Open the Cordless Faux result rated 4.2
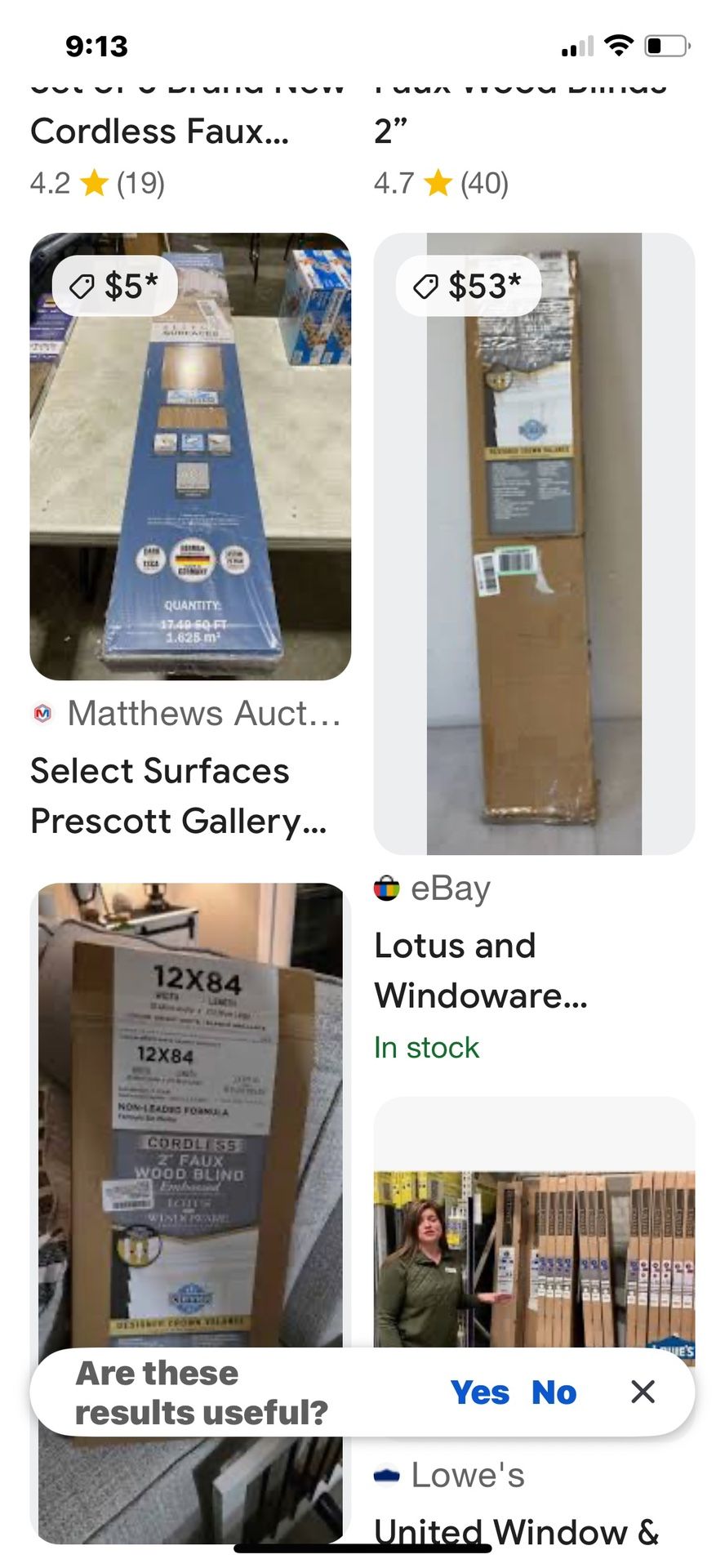The height and width of the screenshot is (1568, 725). coord(160,131)
